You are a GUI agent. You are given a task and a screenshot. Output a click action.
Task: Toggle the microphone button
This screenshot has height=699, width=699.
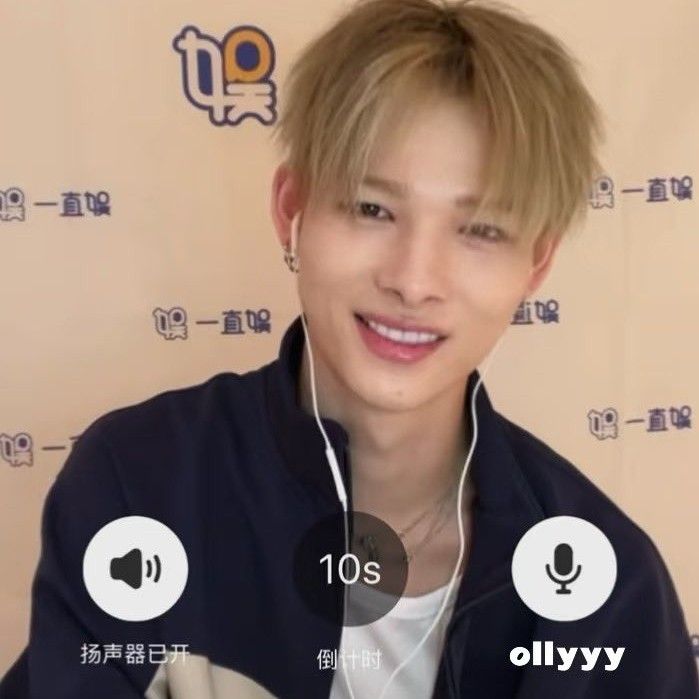tap(563, 569)
